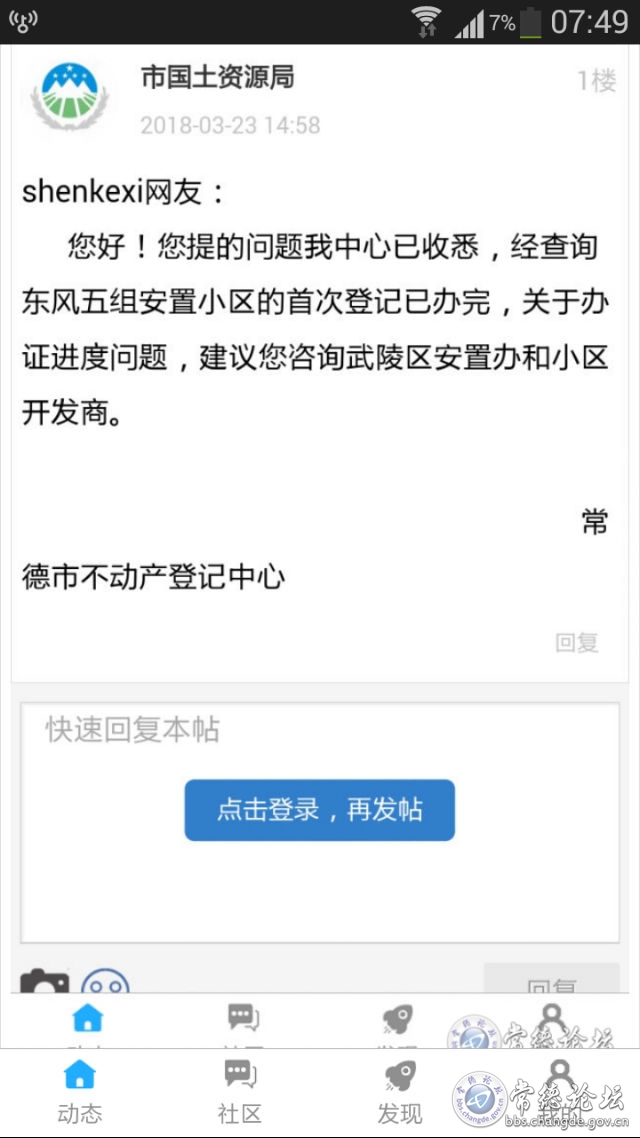
Task: Open the profile tab in bottom navigation
Action: point(558,1091)
